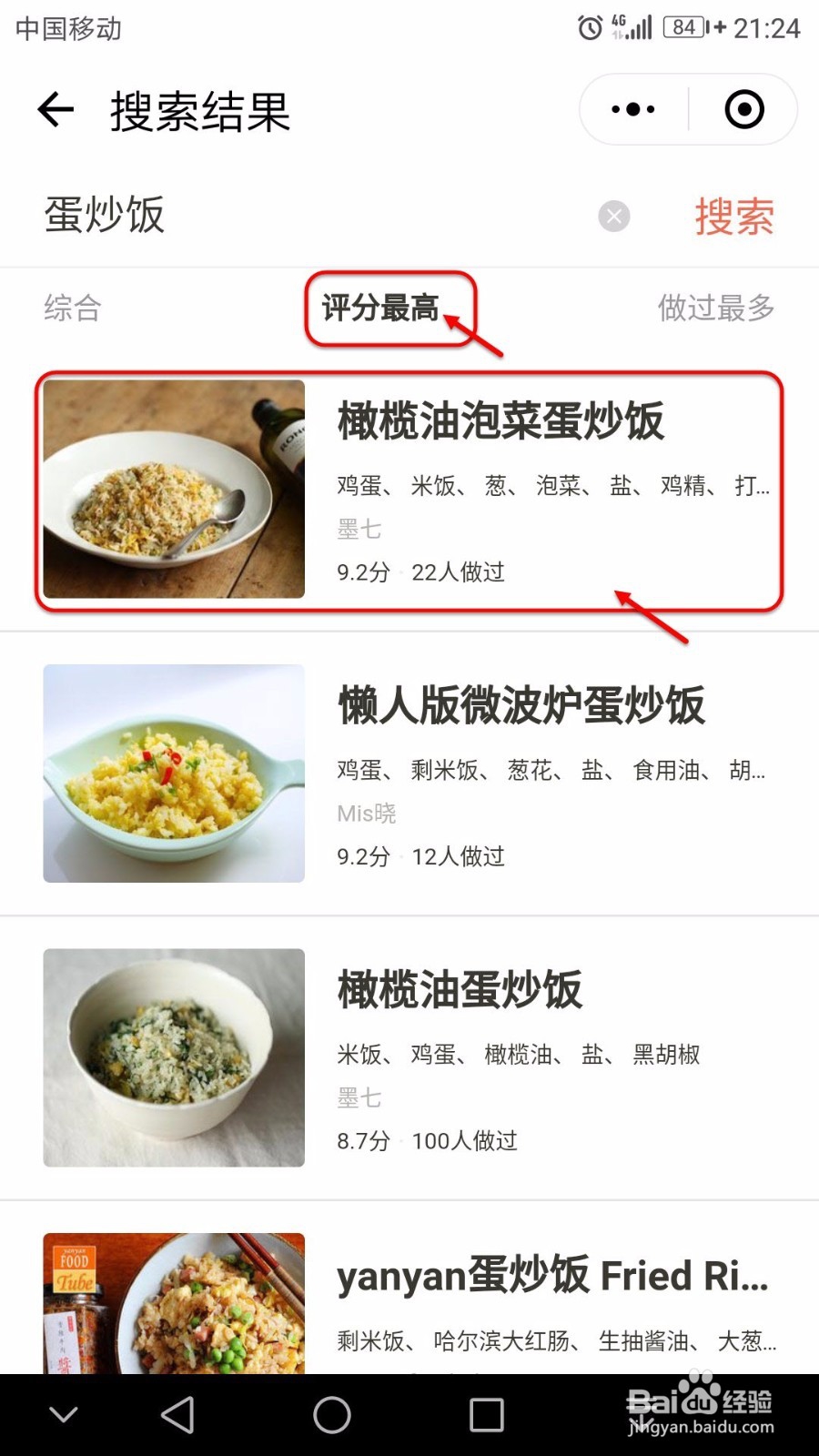Switch sorting to 做过最多
819x1456 pixels.
click(716, 309)
